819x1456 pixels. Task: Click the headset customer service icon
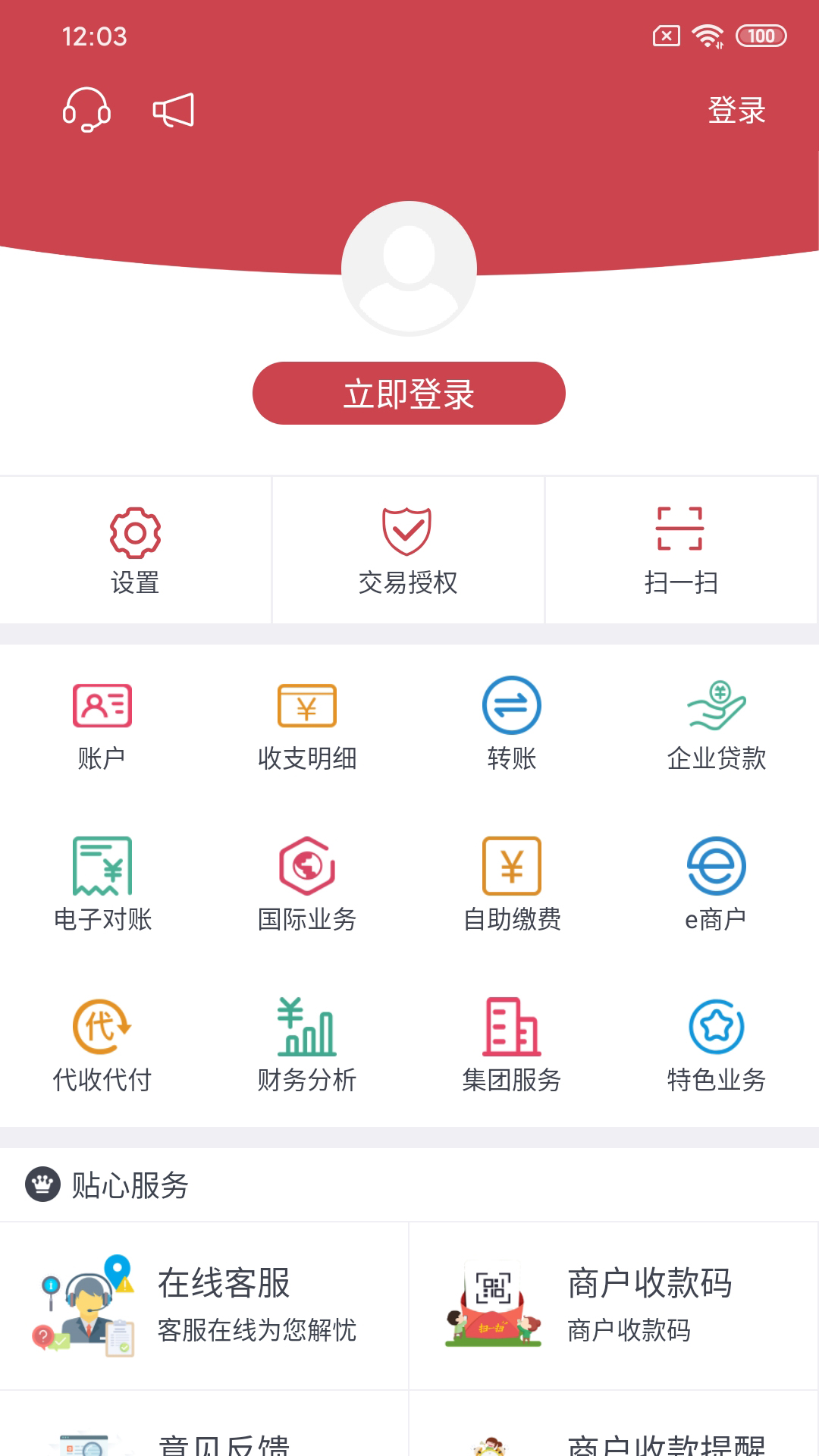pyautogui.click(x=86, y=110)
